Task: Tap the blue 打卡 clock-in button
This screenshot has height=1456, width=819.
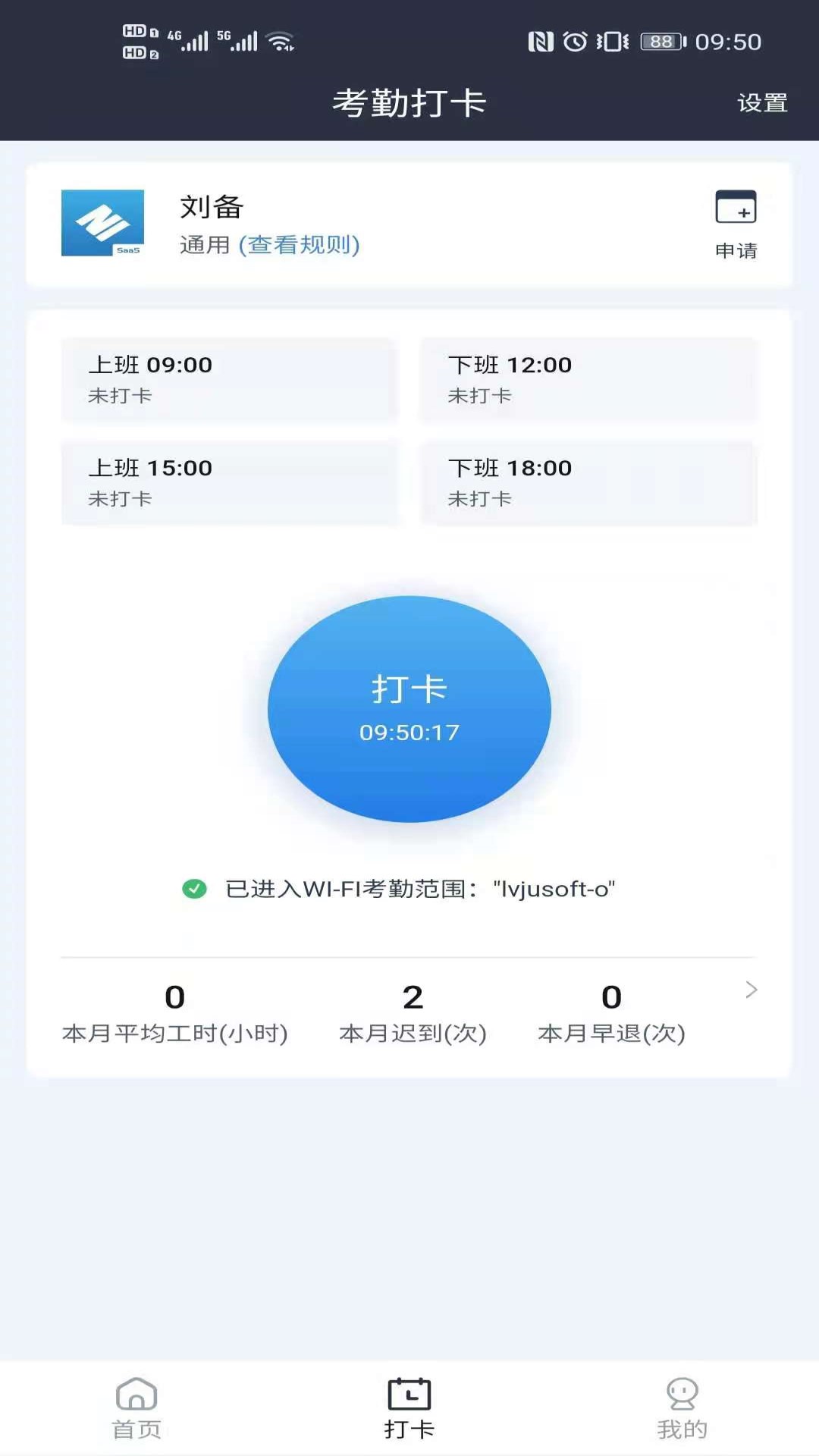Action: coord(409,708)
